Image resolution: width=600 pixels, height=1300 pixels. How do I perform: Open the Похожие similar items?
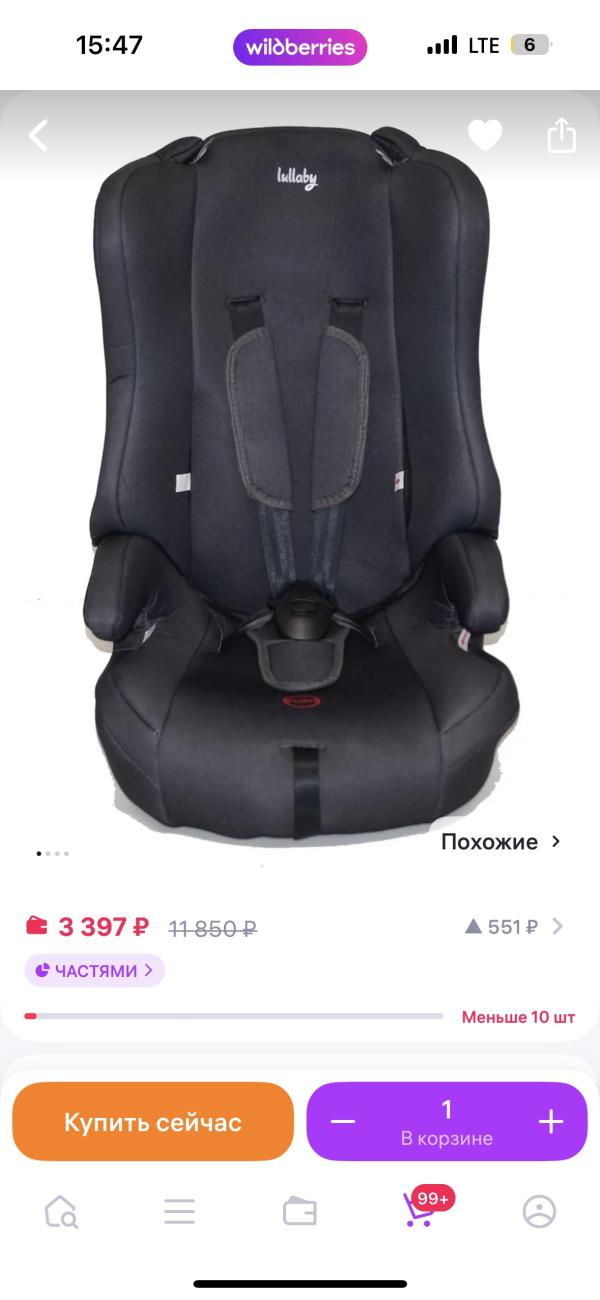(x=501, y=842)
